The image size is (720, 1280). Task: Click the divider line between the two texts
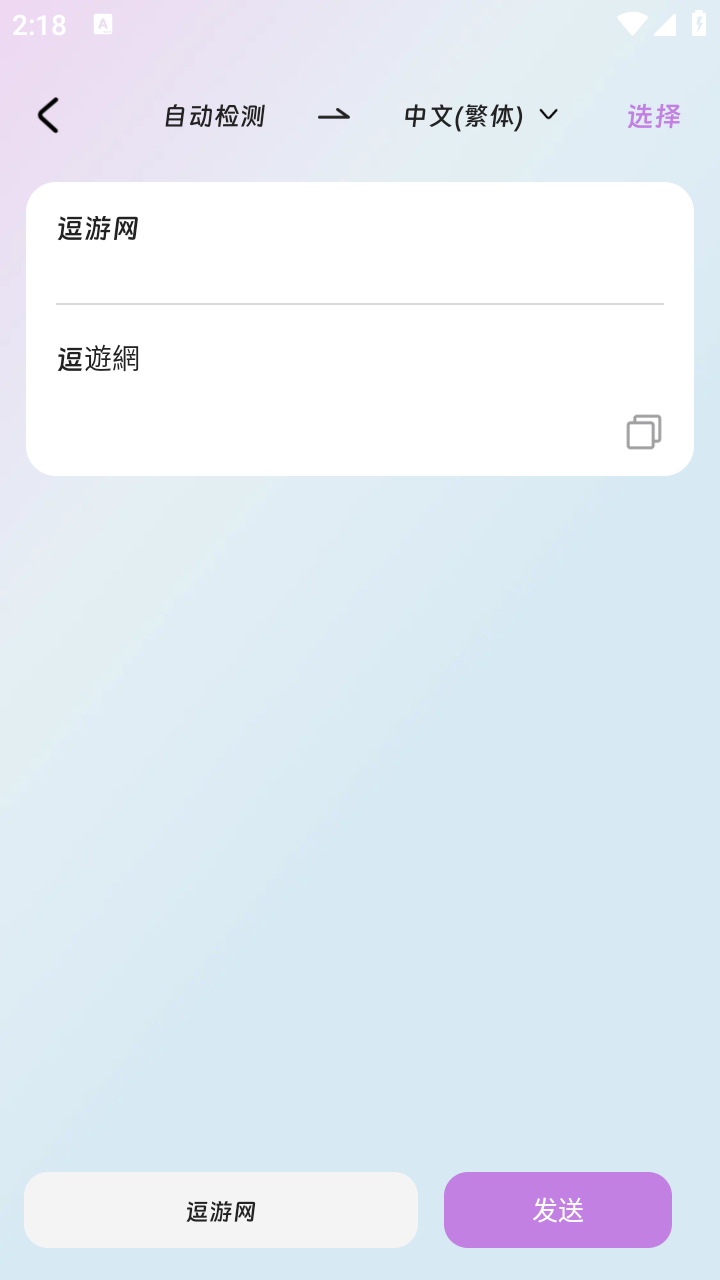click(x=360, y=303)
